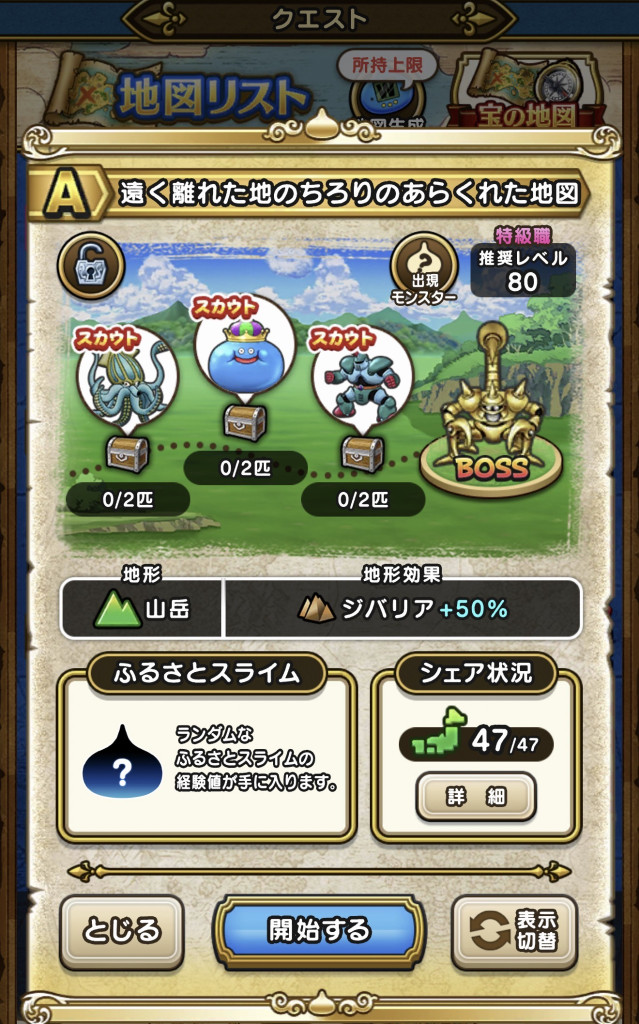Tap 表示切替 to switch the display

click(x=515, y=931)
